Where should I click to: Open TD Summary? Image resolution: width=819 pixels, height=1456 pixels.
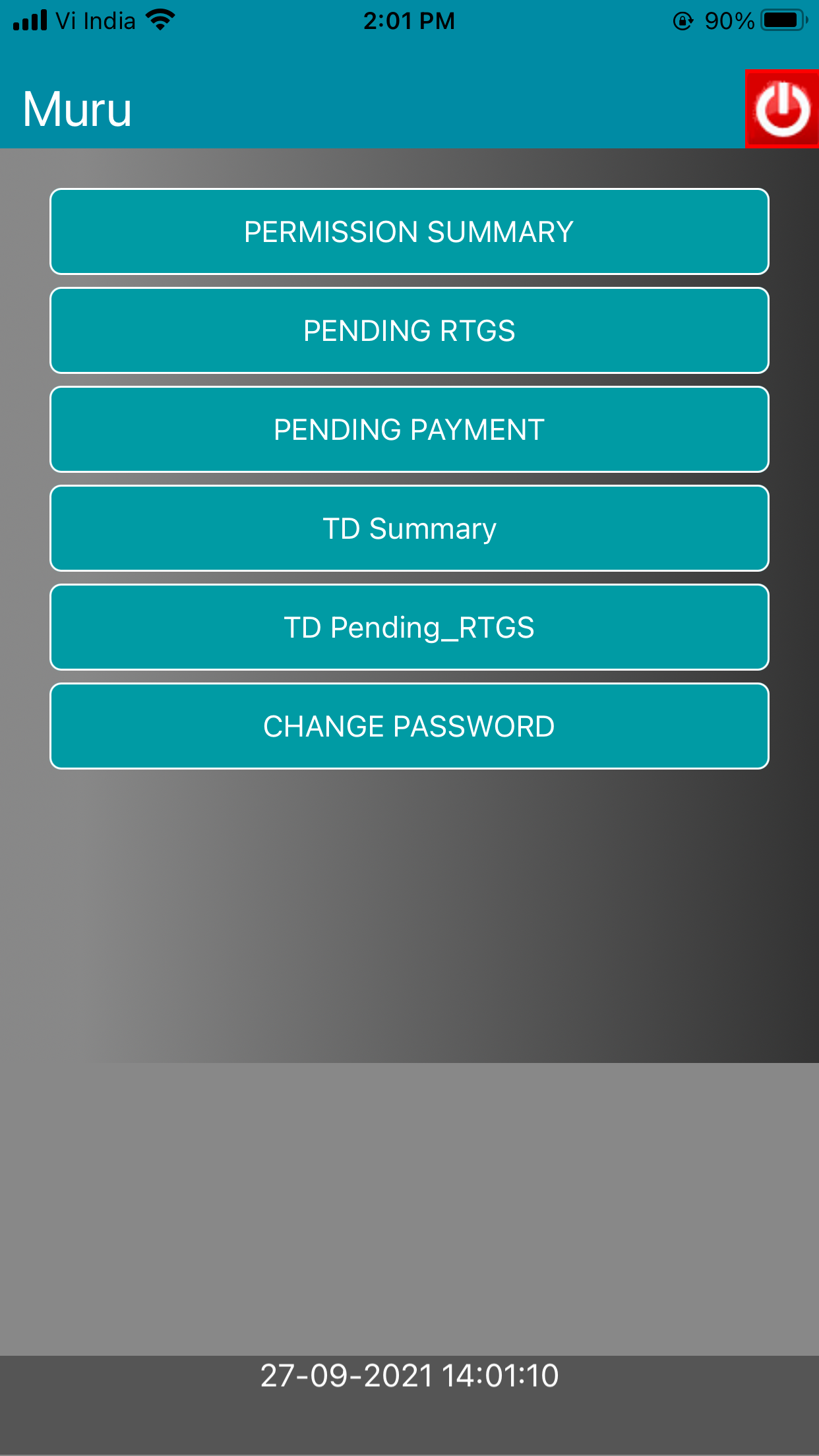coord(409,528)
